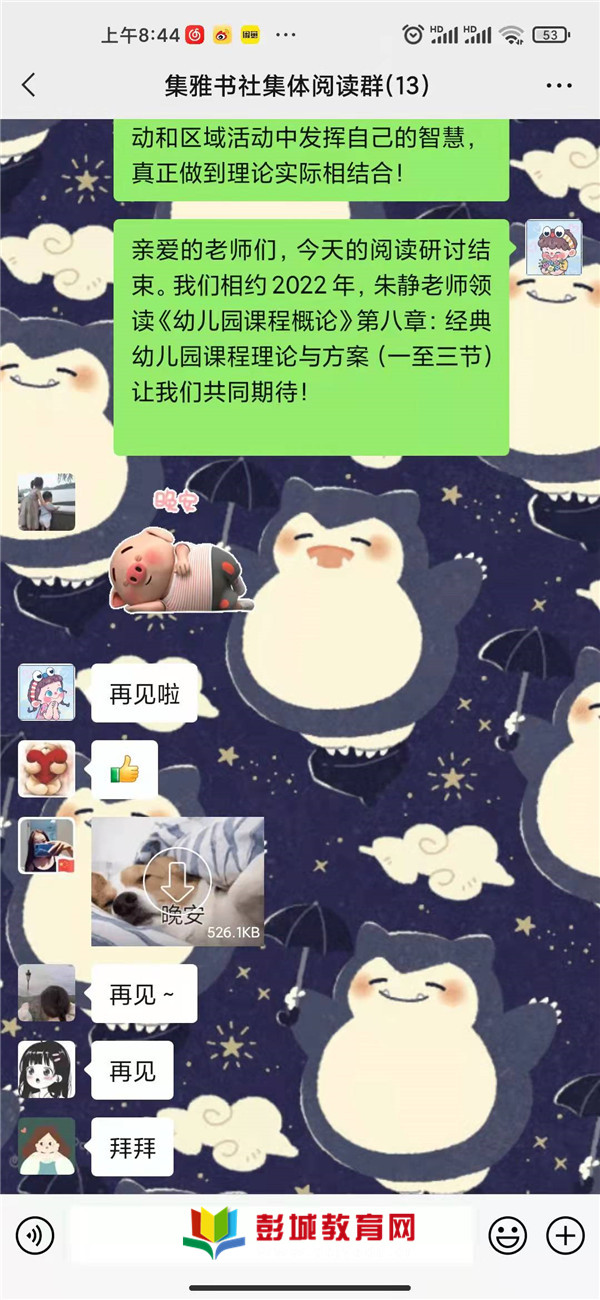The image size is (600, 1300).
Task: Download the 526.1KB 晚安 image
Action: [x=177, y=880]
